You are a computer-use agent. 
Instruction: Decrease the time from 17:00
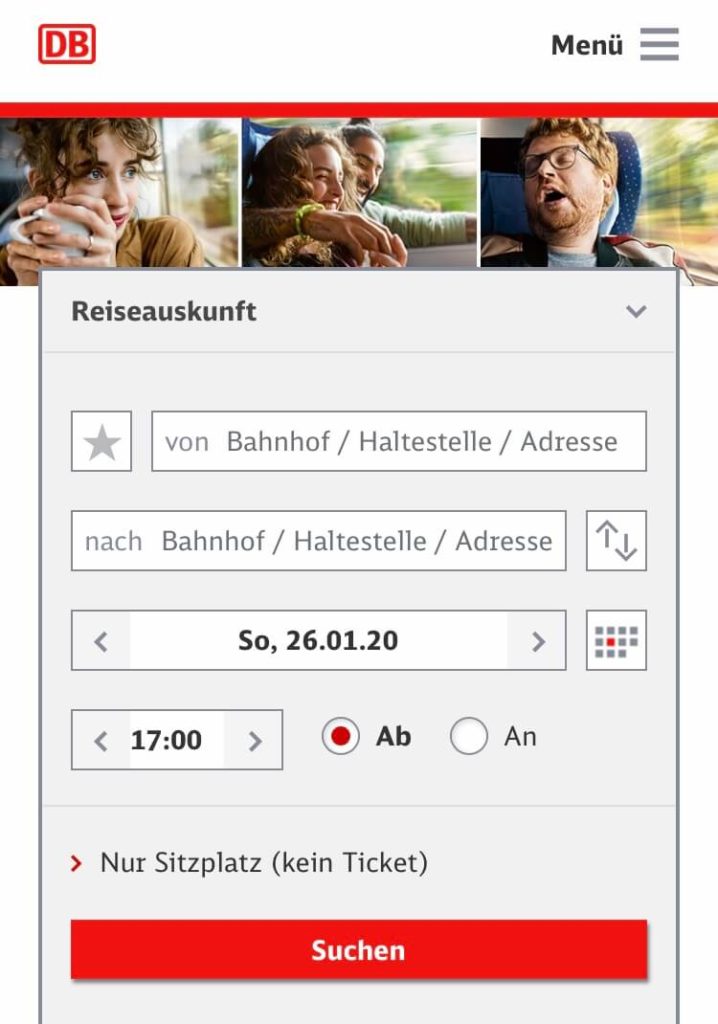coord(100,741)
